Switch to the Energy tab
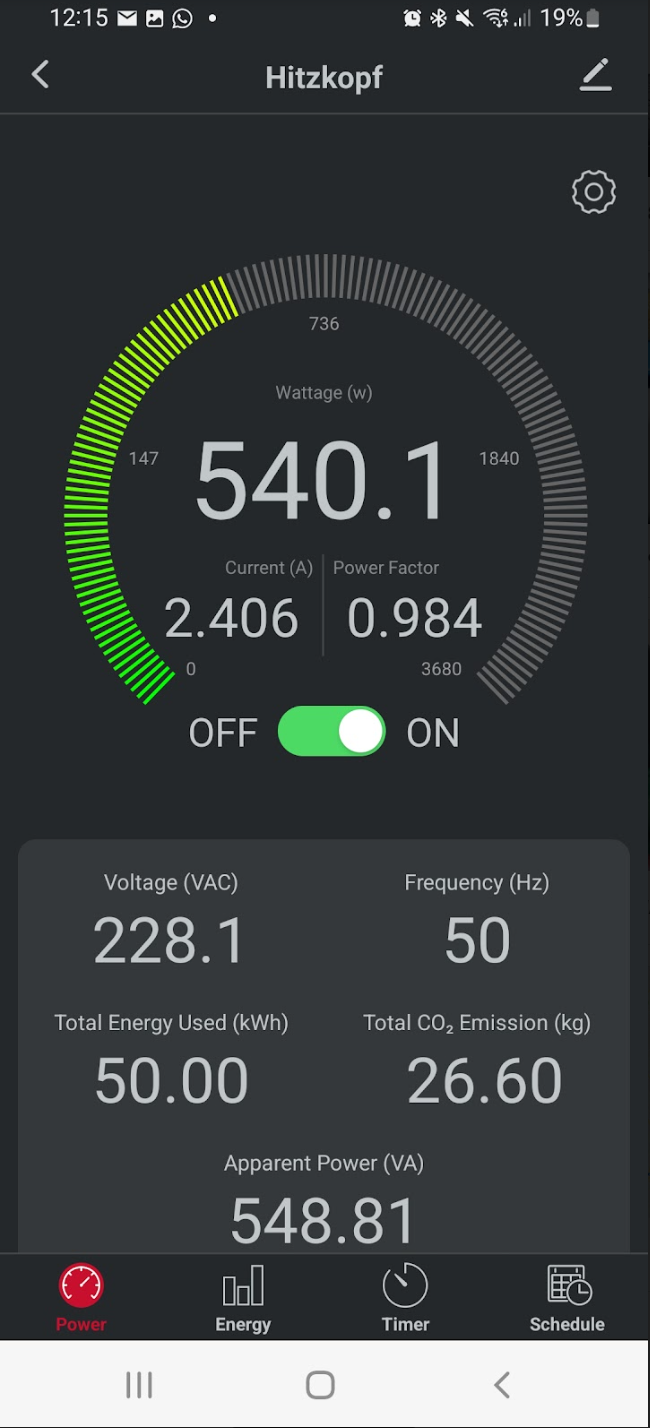 point(243,1297)
